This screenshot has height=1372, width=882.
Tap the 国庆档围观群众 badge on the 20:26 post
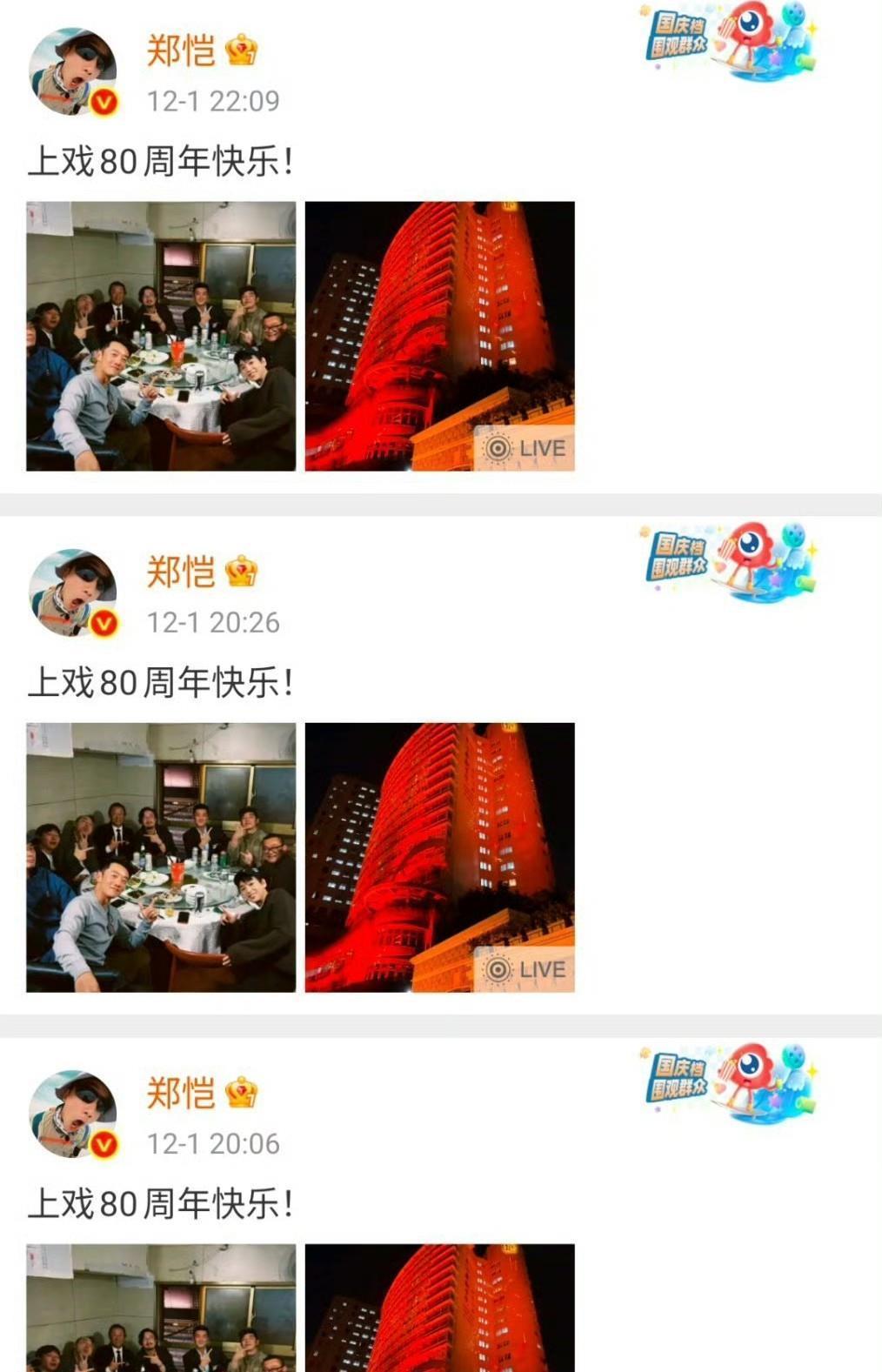pyautogui.click(x=730, y=561)
